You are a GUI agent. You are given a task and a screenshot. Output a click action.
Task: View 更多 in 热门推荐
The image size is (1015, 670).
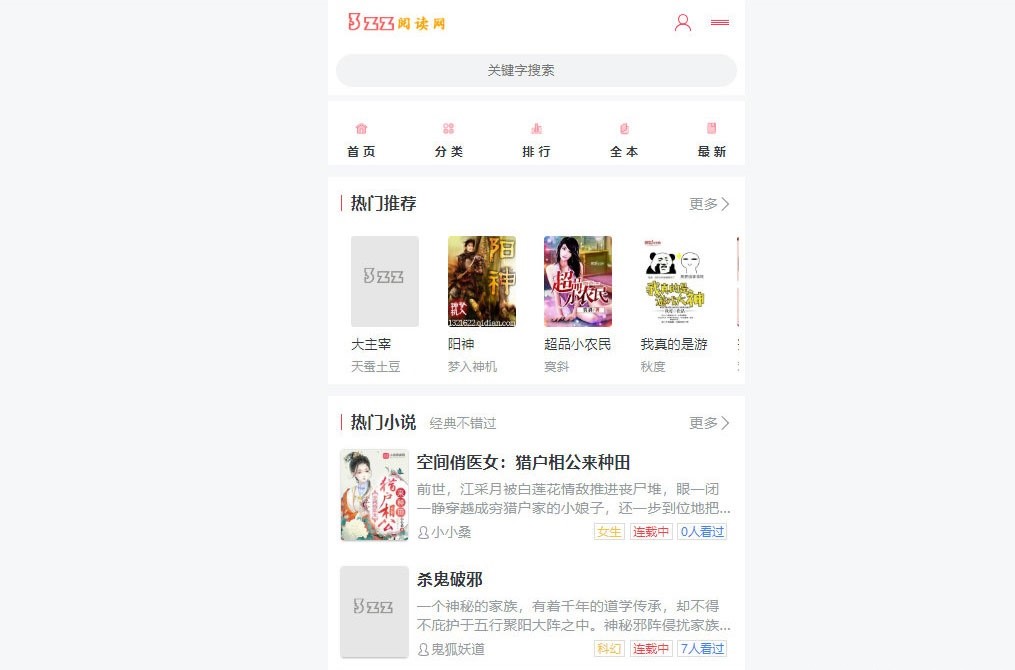pos(709,204)
